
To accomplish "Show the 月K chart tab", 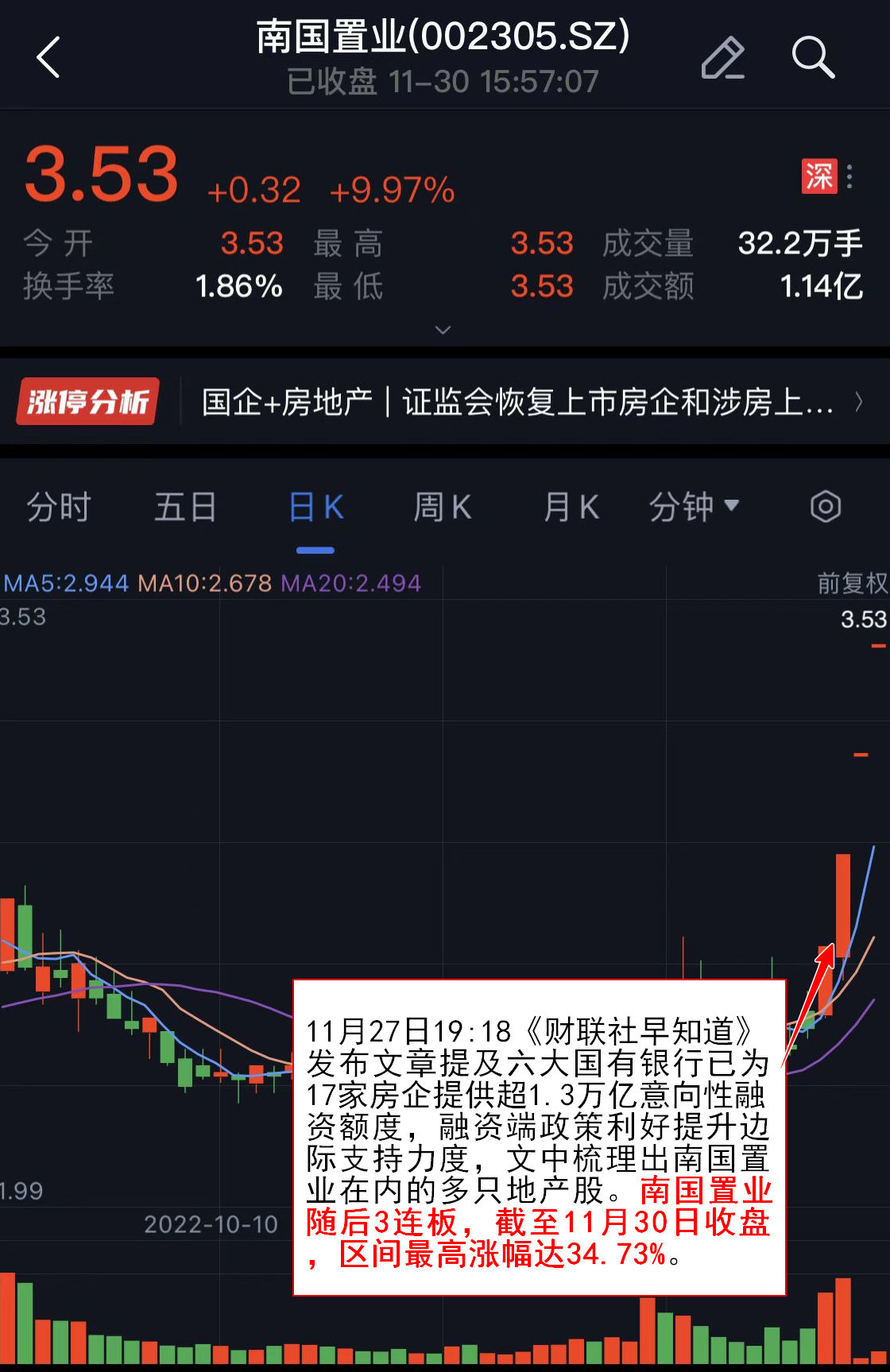I will click(571, 507).
